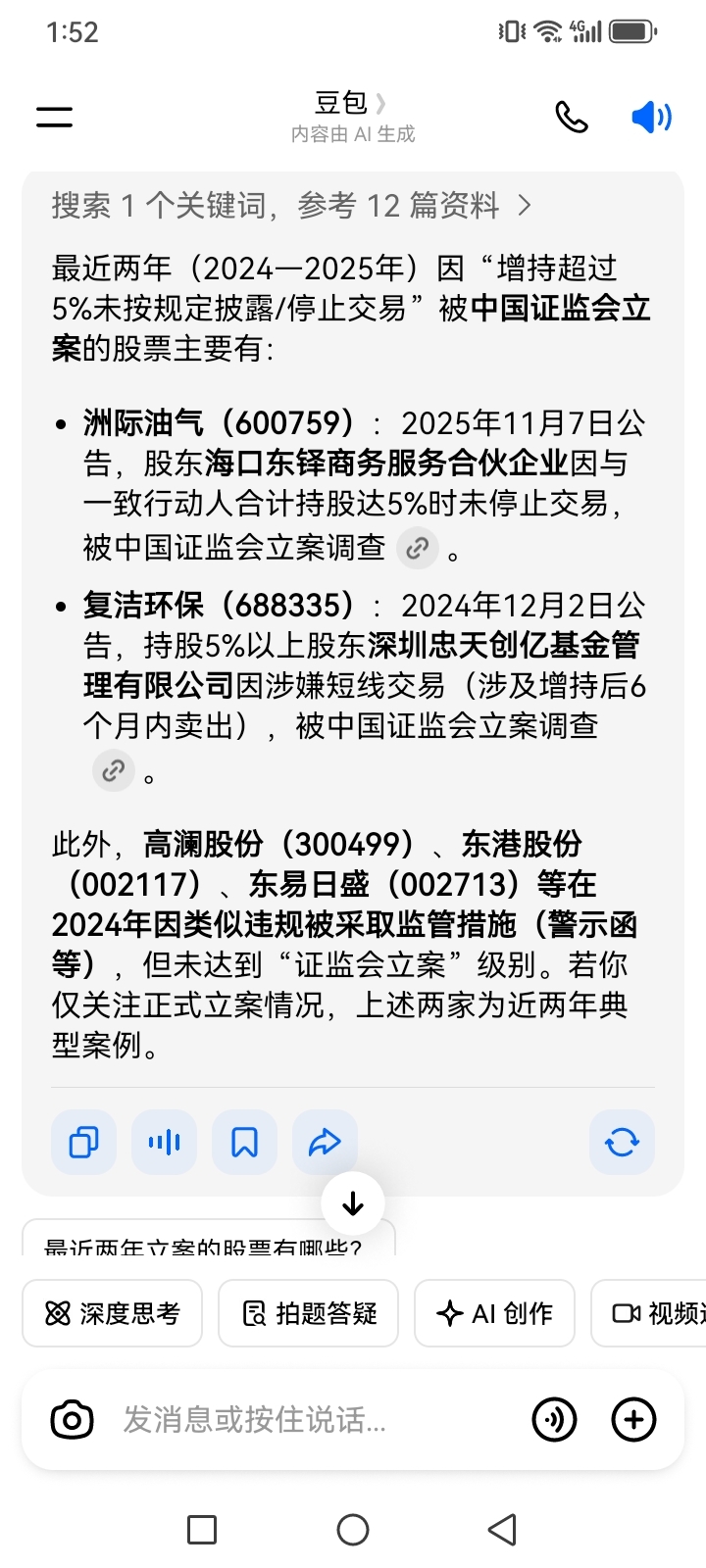Tap the voice input icon in the message bar

[x=554, y=1419]
